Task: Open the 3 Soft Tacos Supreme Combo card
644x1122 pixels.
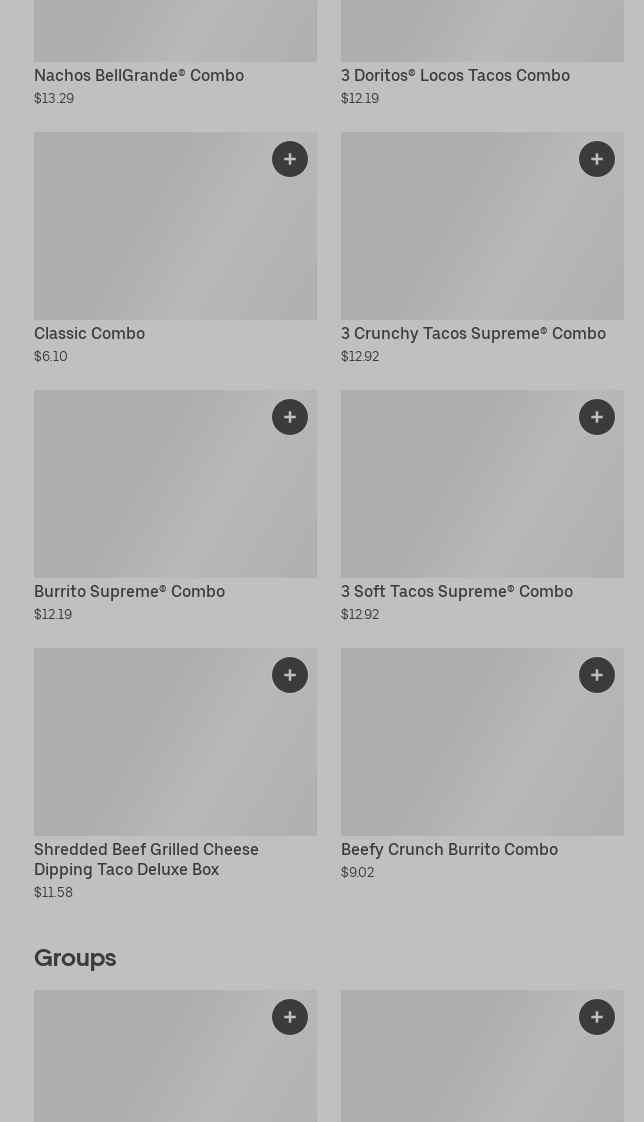Action: (x=457, y=592)
